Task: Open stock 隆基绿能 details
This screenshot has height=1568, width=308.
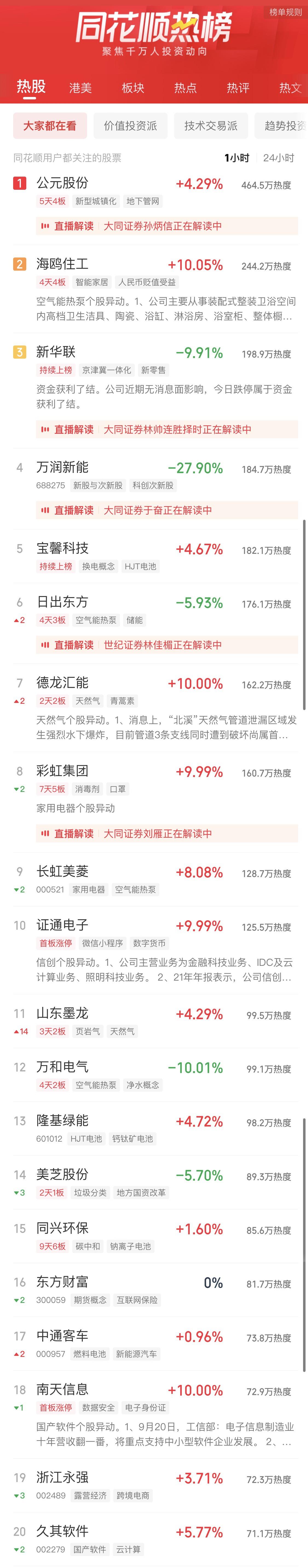Action: [63, 1121]
